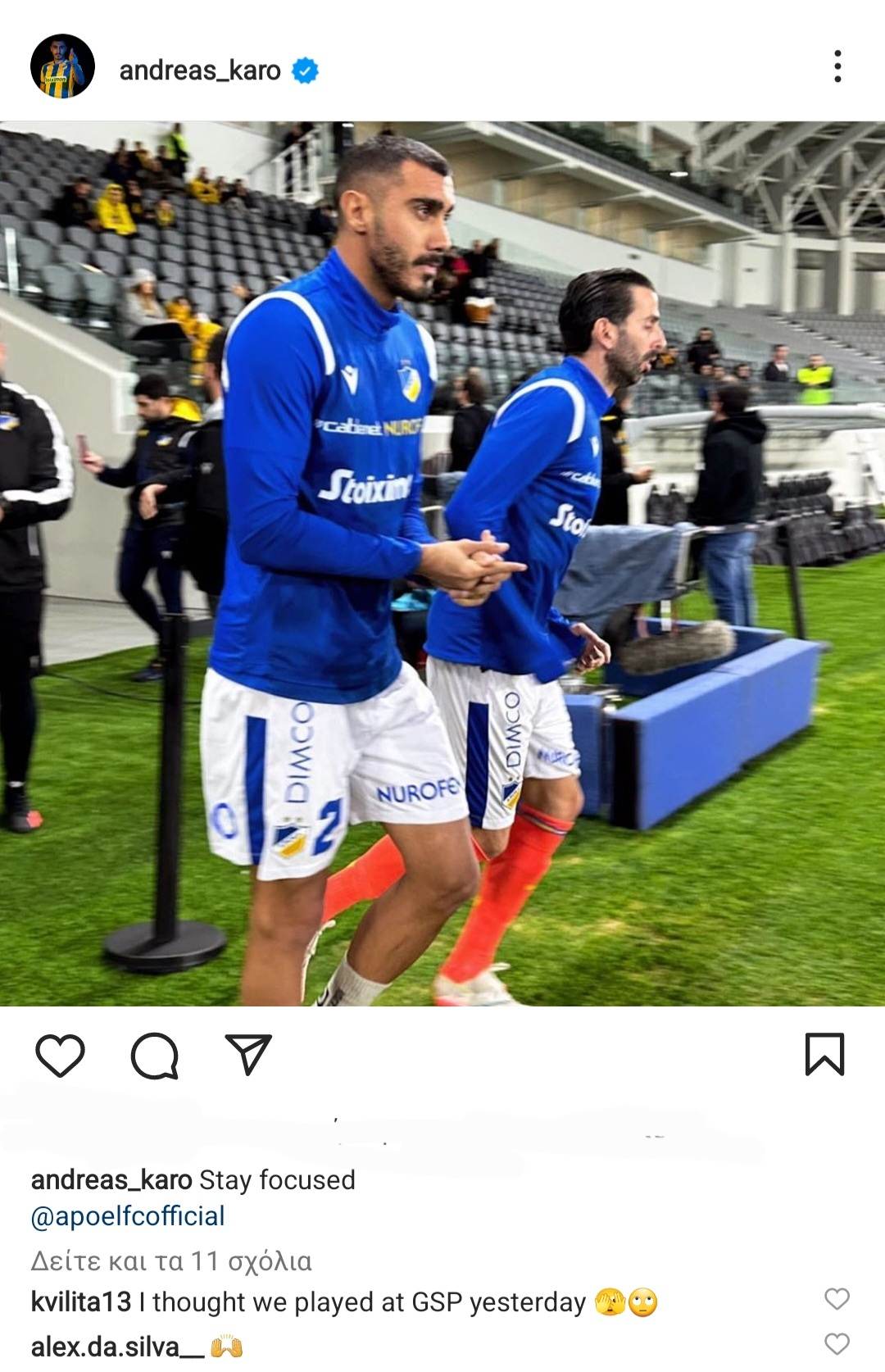Open andreas_karo's profile picture
Viewport: 885px width, 1372px height.
click(x=62, y=66)
